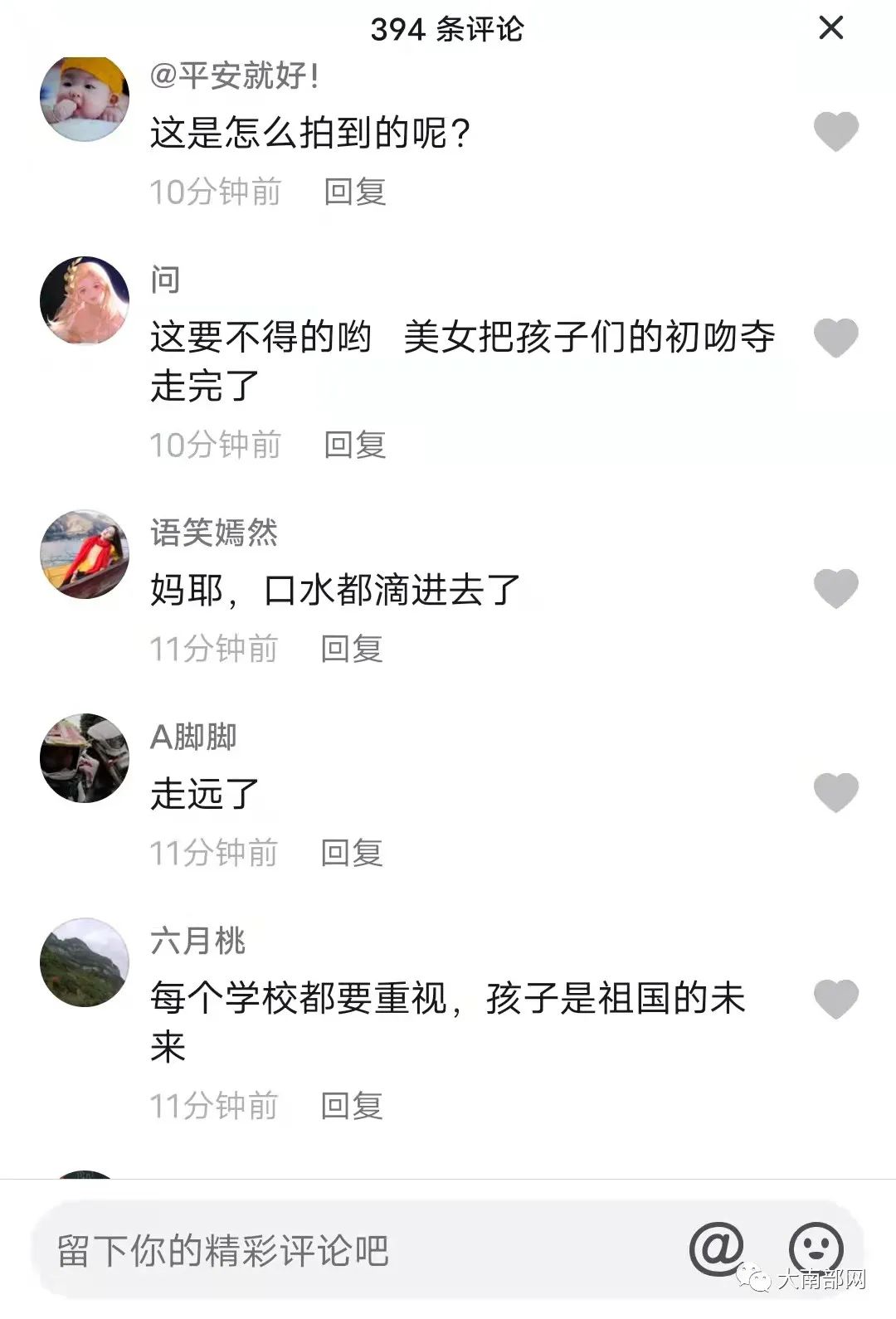Viewport: 896px width, 1319px height.
Task: Close the 394 comments panel
Action: 830,29
